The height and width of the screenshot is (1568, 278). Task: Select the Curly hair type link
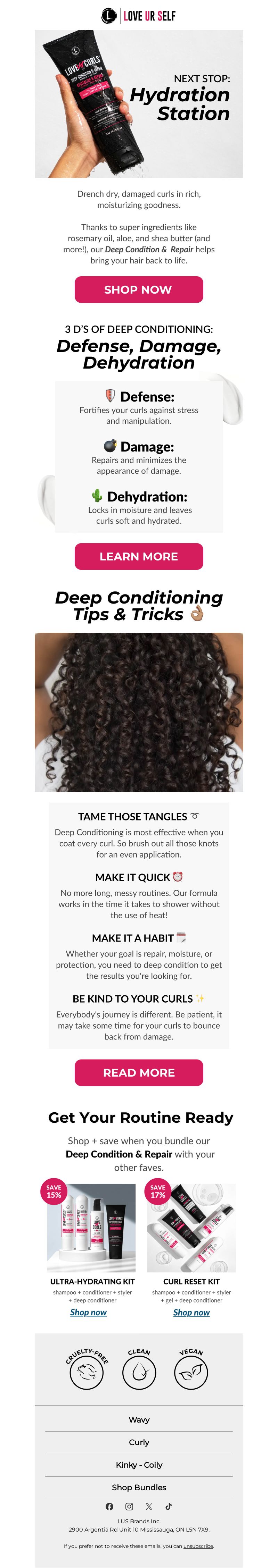[x=138, y=1442]
